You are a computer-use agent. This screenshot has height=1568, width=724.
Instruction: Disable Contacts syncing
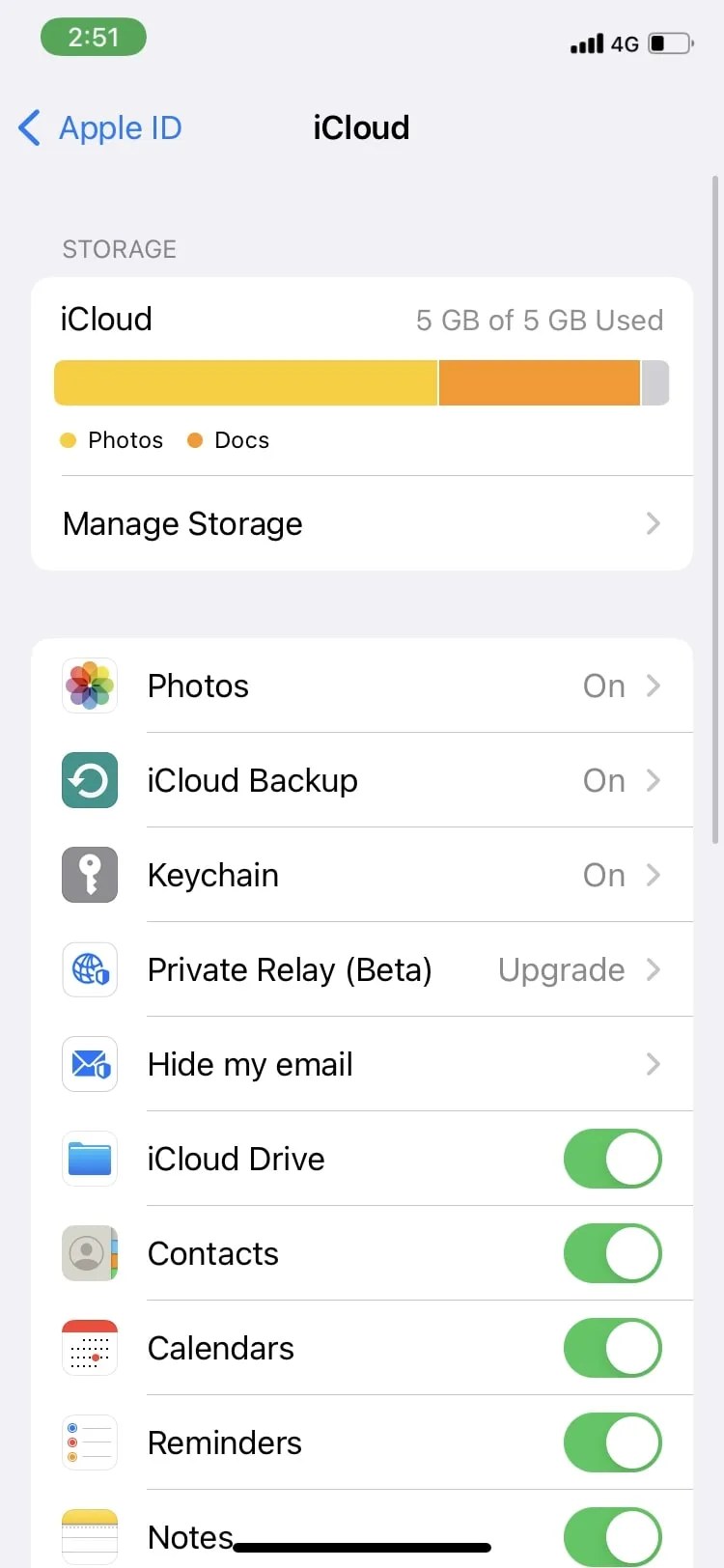(612, 1253)
